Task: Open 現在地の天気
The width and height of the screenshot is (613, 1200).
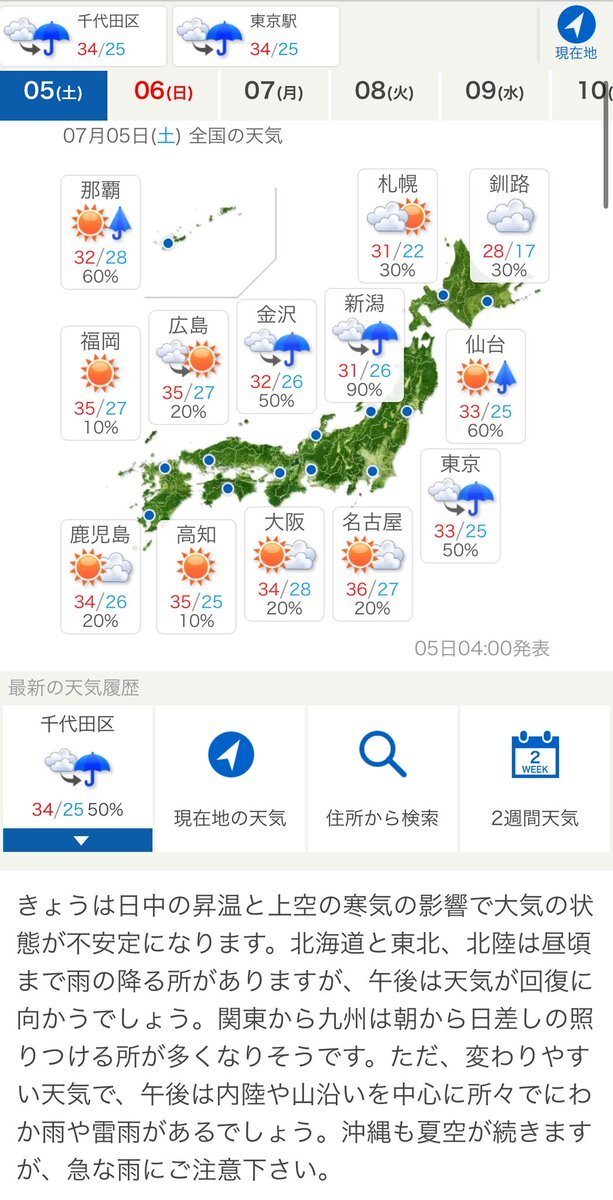Action: 230,778
